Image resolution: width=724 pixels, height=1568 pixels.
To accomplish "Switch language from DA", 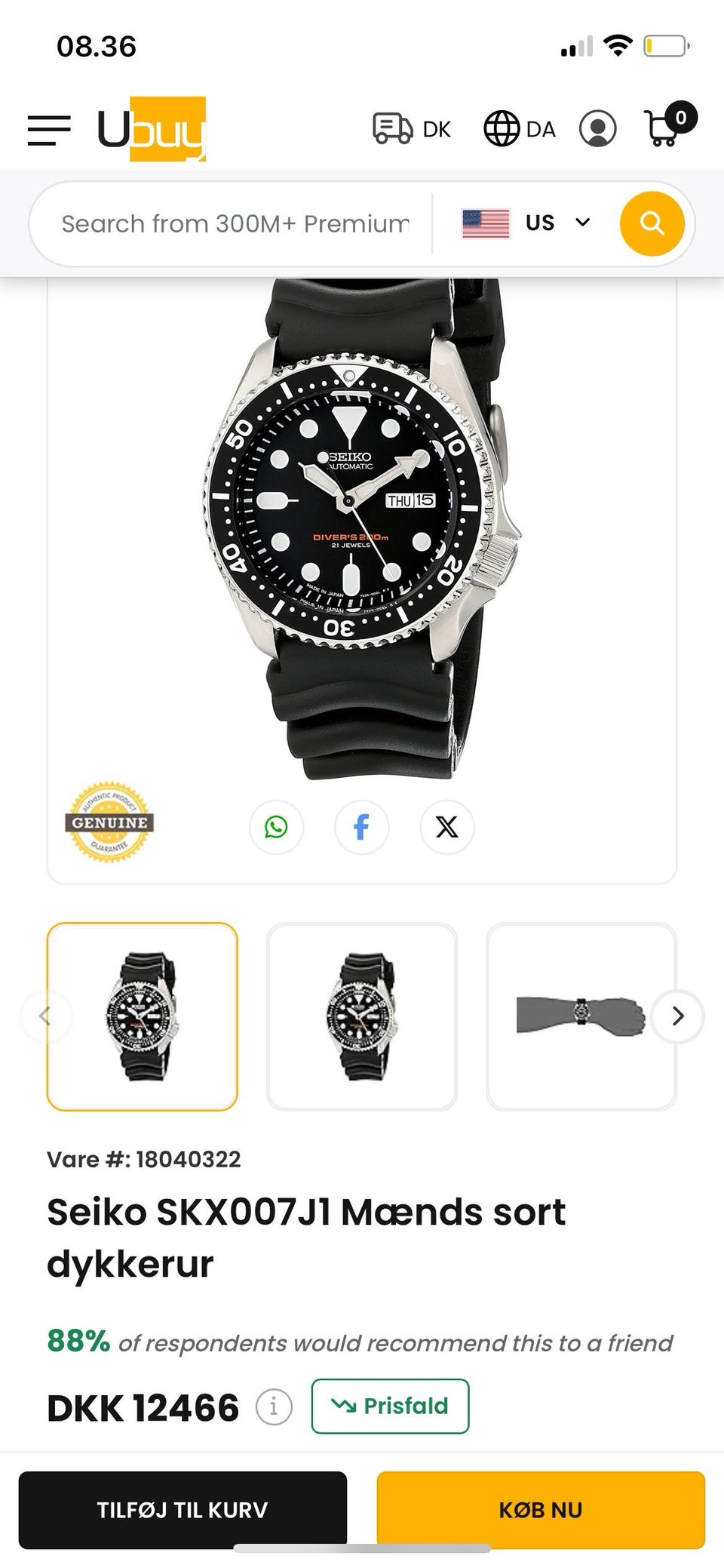I will 520,129.
